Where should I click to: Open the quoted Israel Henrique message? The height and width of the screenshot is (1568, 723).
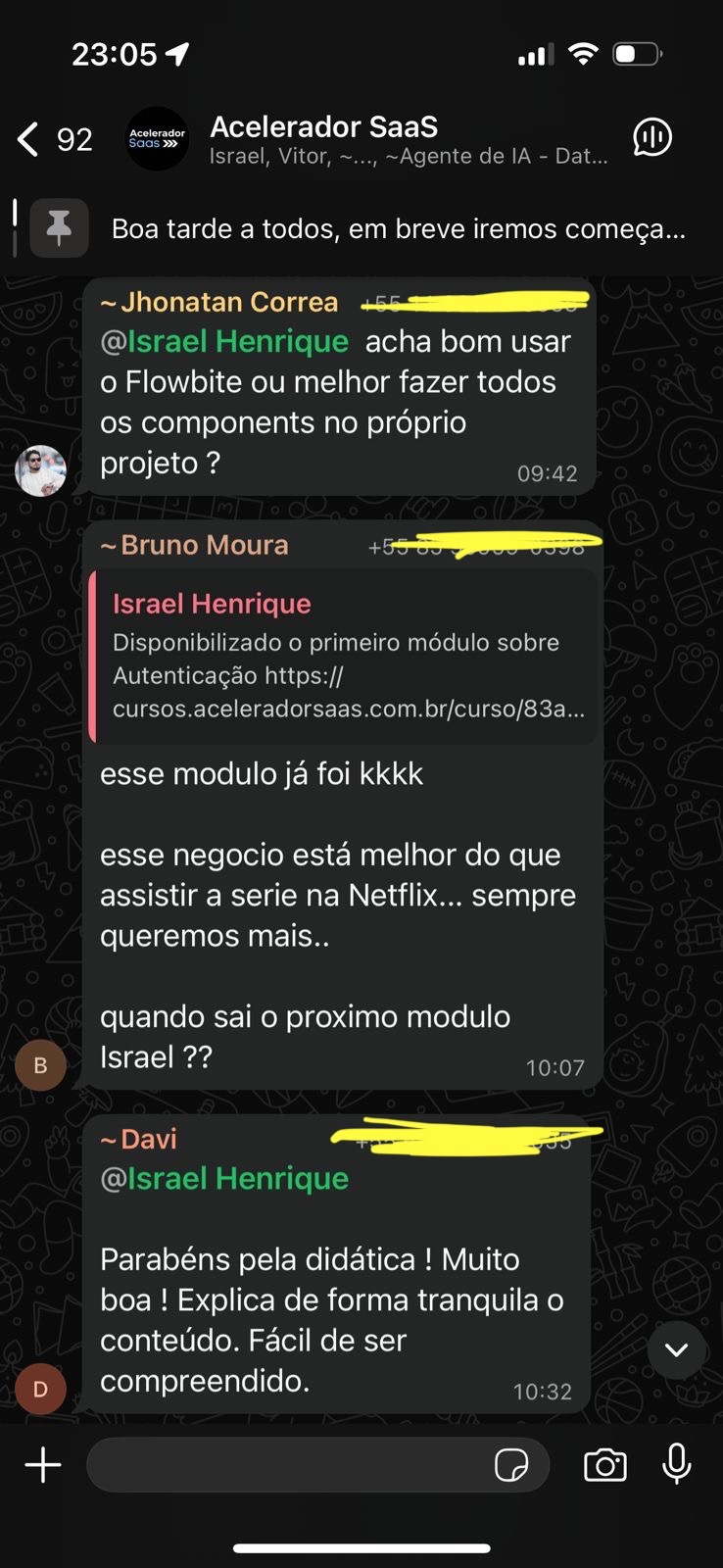click(343, 657)
